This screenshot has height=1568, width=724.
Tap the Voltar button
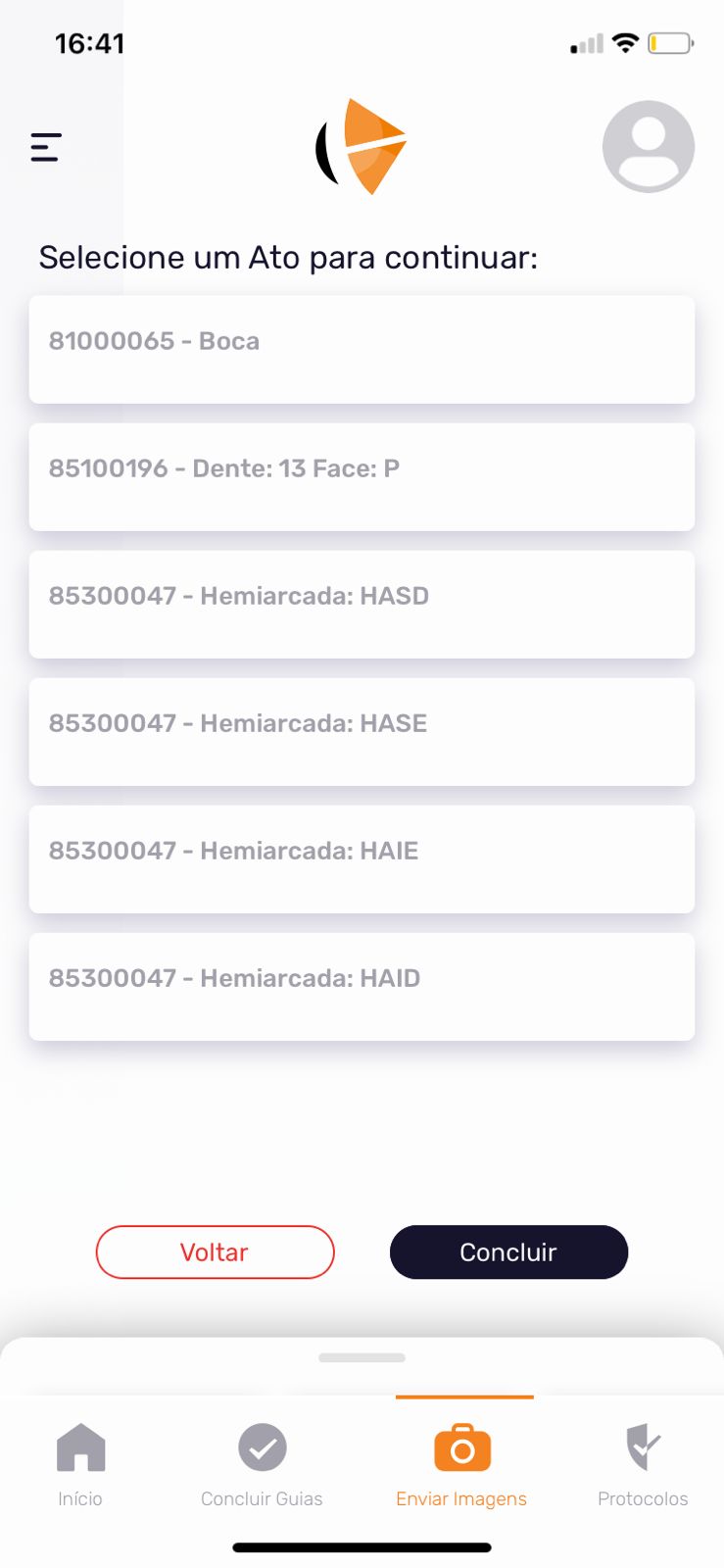215,1252
